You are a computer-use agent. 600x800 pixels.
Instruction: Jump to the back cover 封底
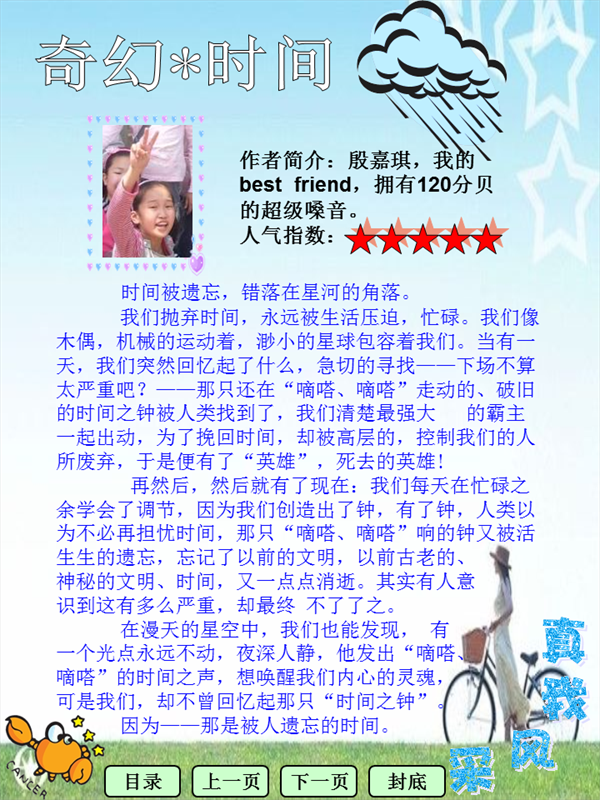pos(407,781)
